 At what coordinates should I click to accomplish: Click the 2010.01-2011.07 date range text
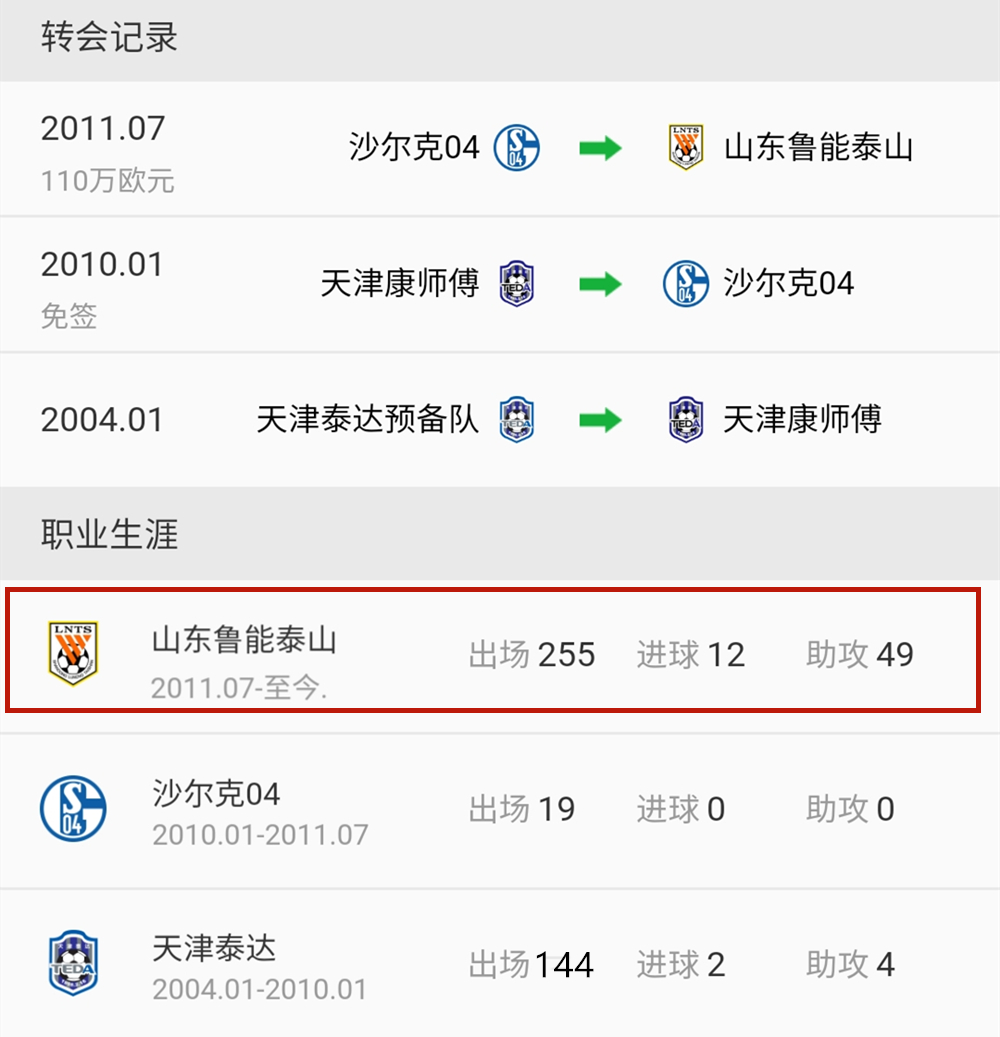258,833
